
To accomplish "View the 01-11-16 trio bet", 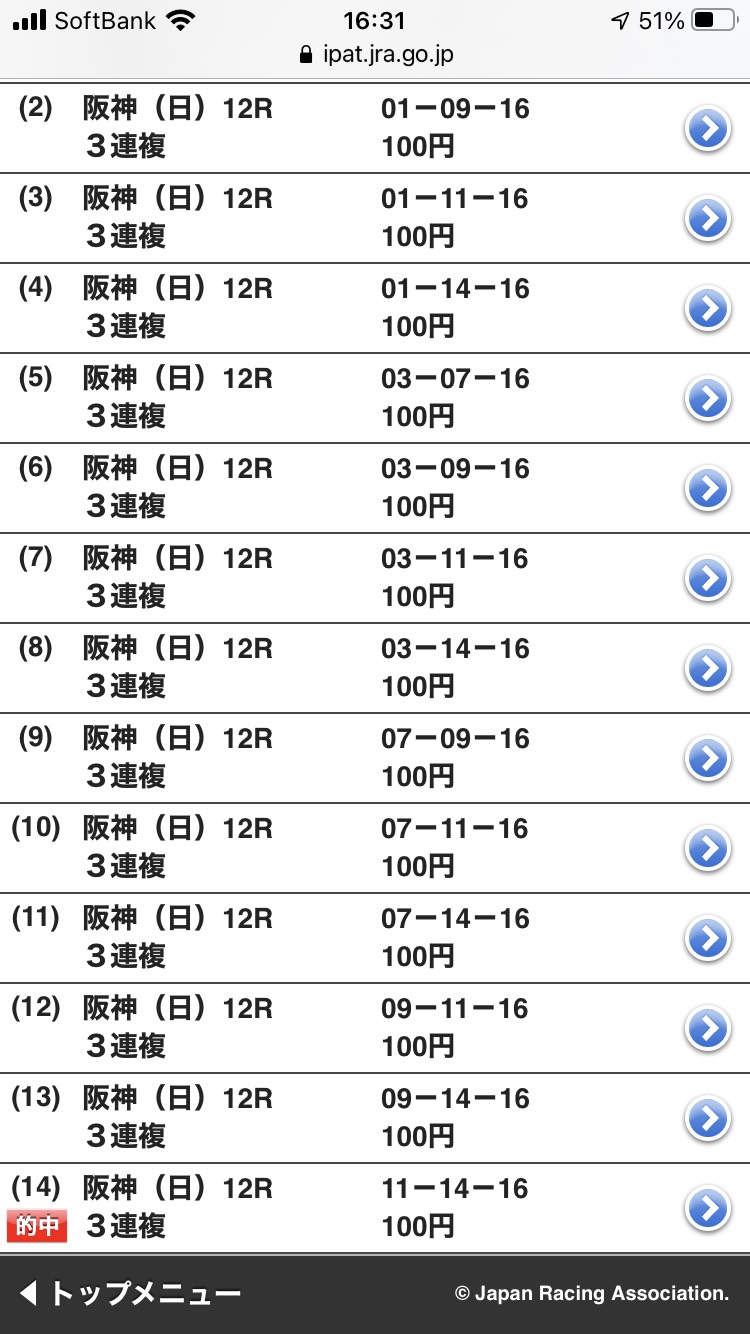I will (708, 219).
